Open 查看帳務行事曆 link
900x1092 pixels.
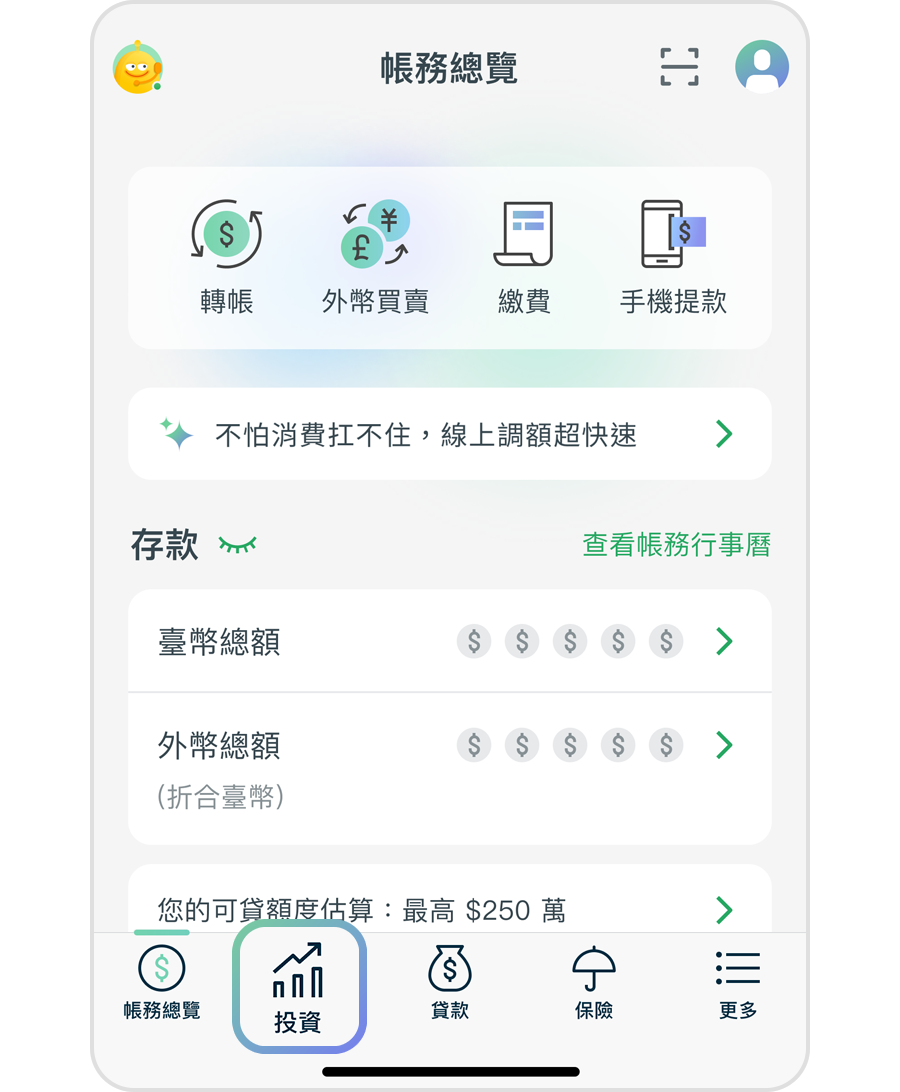point(676,545)
